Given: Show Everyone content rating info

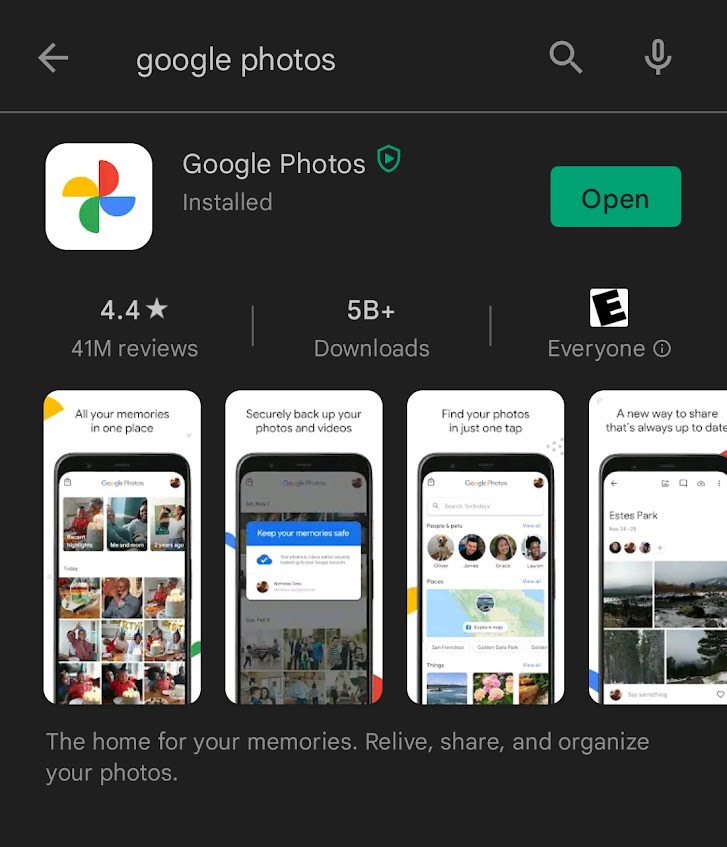Looking at the screenshot, I should pyautogui.click(x=663, y=349).
